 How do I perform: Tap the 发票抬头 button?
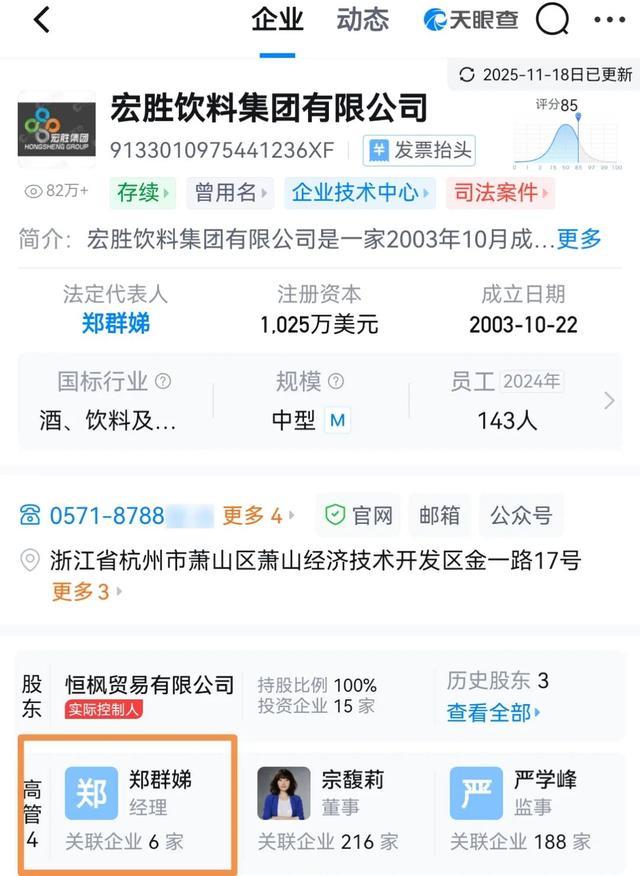coord(419,150)
